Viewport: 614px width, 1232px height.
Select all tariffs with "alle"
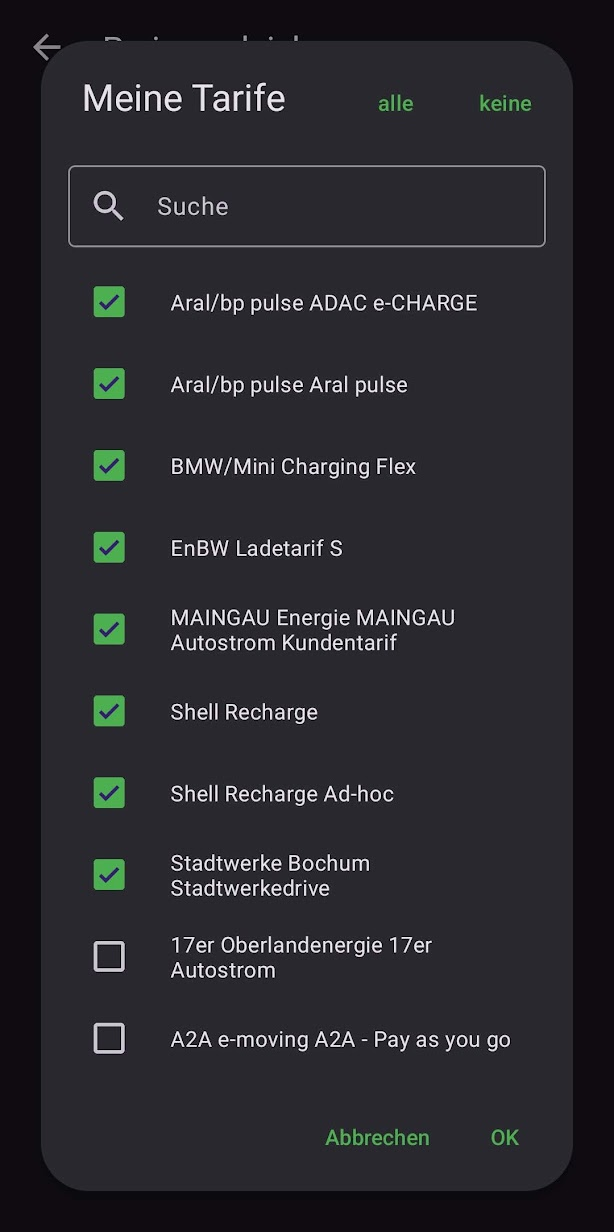395,104
